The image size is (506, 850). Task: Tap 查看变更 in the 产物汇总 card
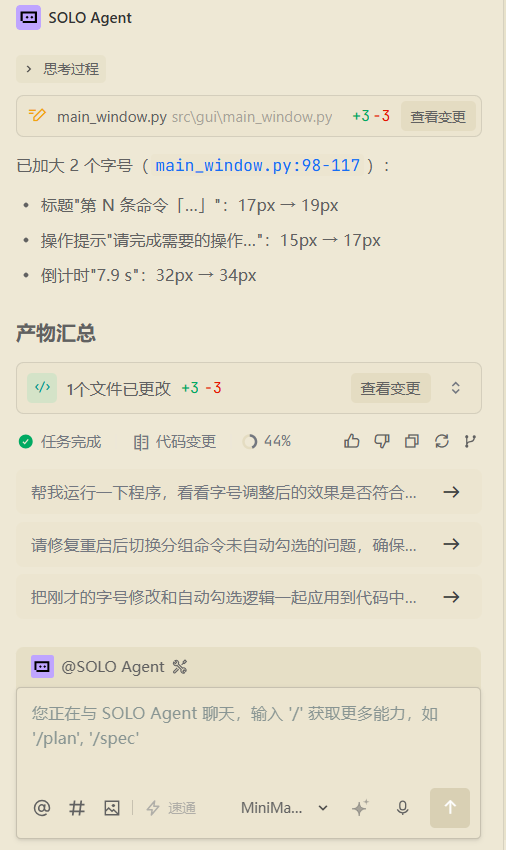click(390, 388)
